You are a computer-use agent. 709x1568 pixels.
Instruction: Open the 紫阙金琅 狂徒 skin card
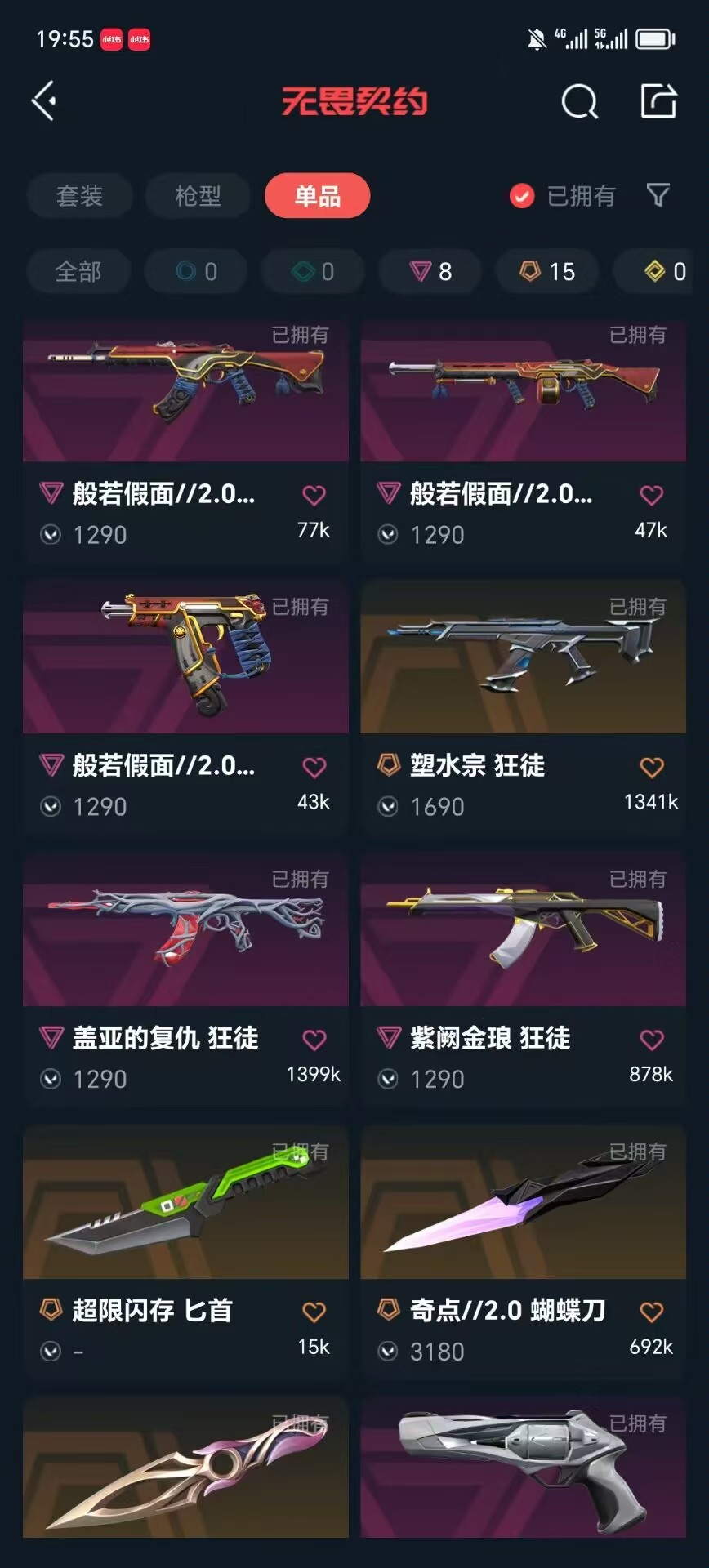coord(523,979)
